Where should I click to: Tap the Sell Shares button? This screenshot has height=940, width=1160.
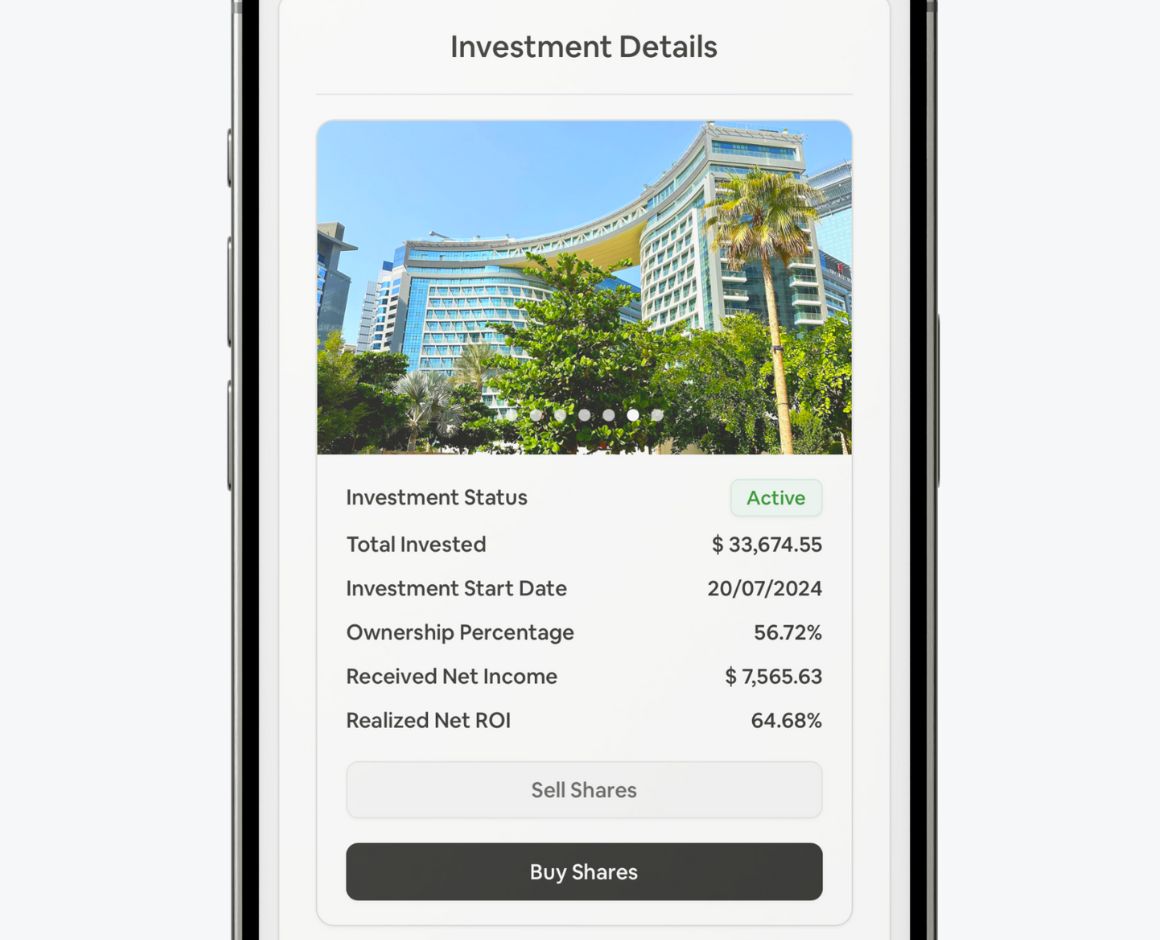(584, 790)
